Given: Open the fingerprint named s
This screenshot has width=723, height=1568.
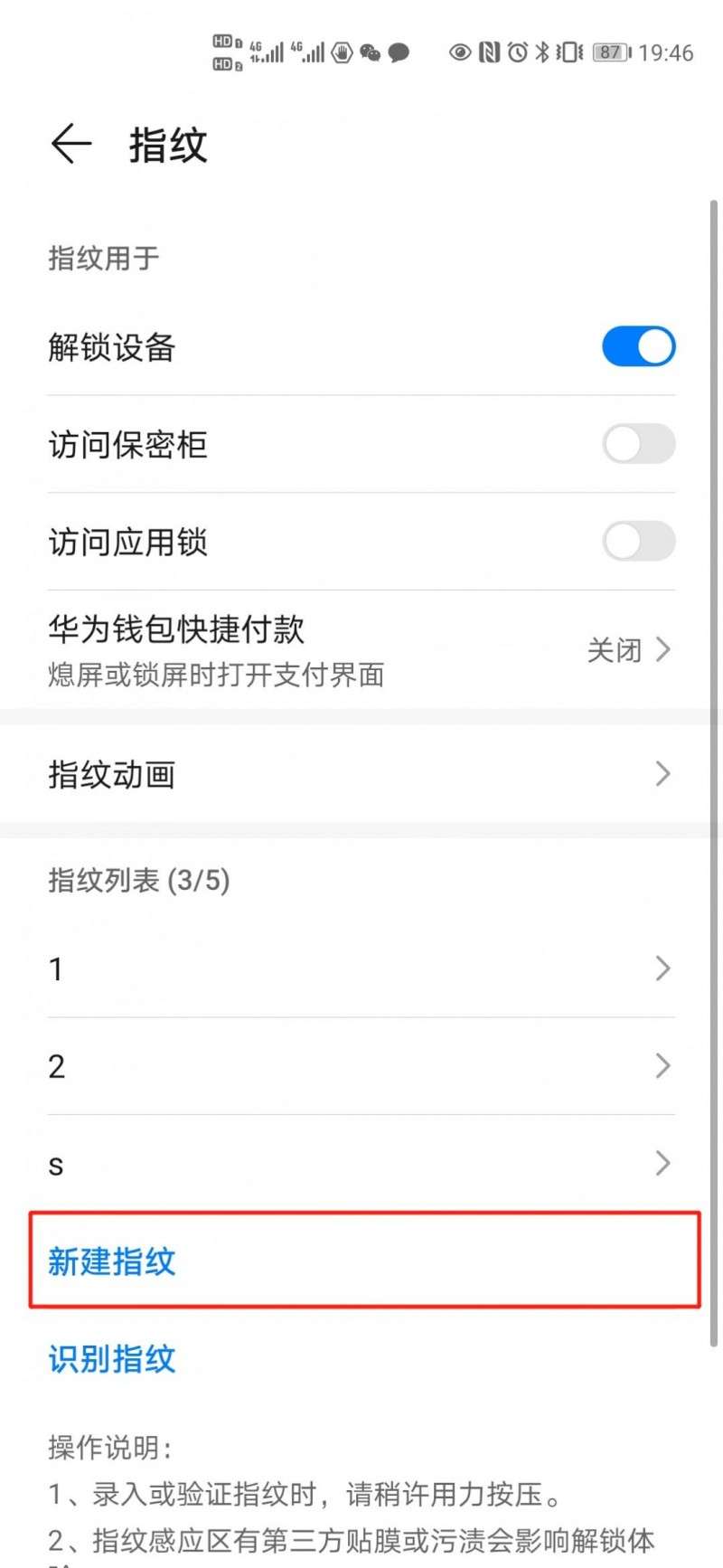Looking at the screenshot, I should coord(361,1163).
